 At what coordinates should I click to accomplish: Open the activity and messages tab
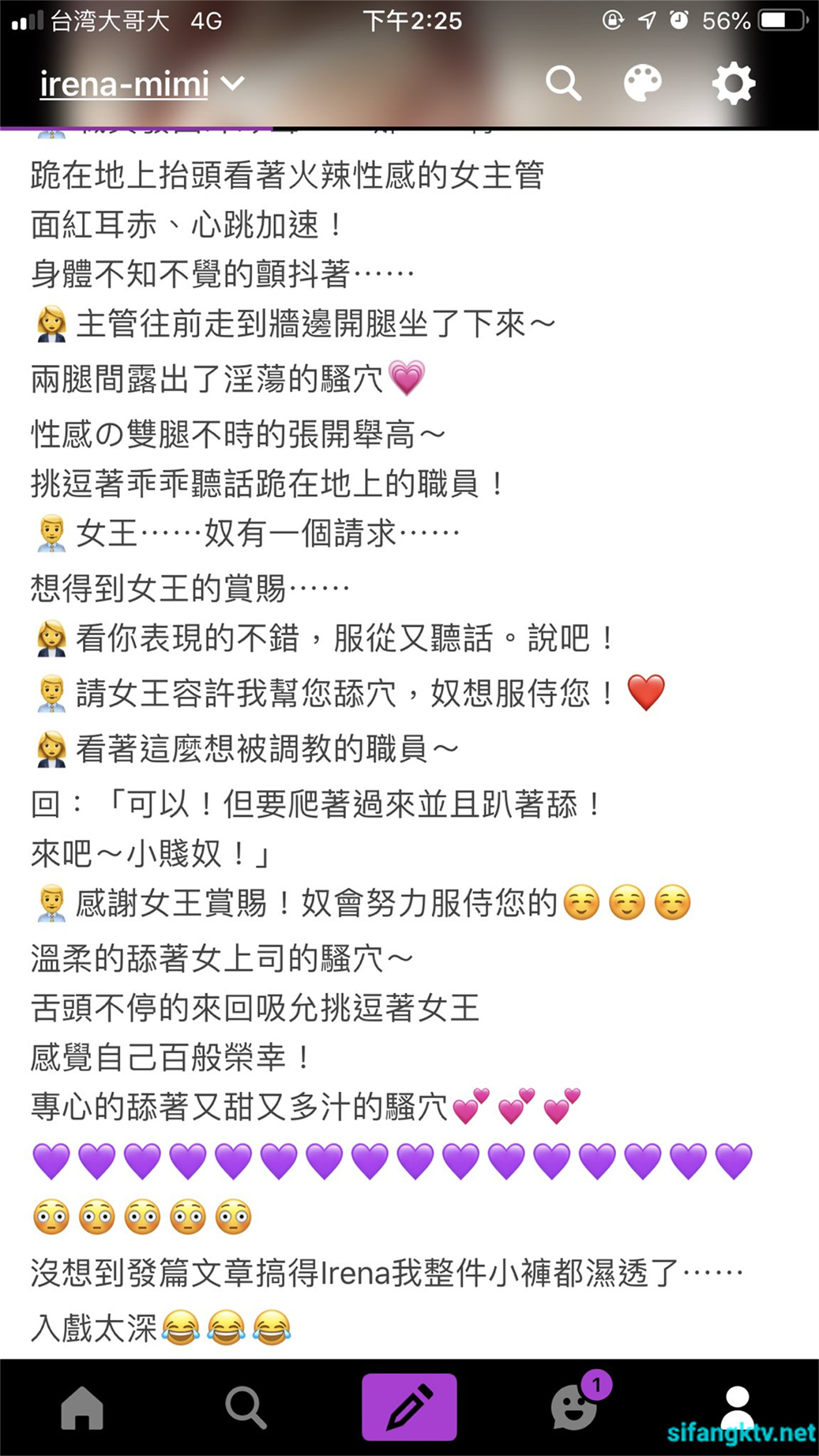pyautogui.click(x=574, y=1407)
